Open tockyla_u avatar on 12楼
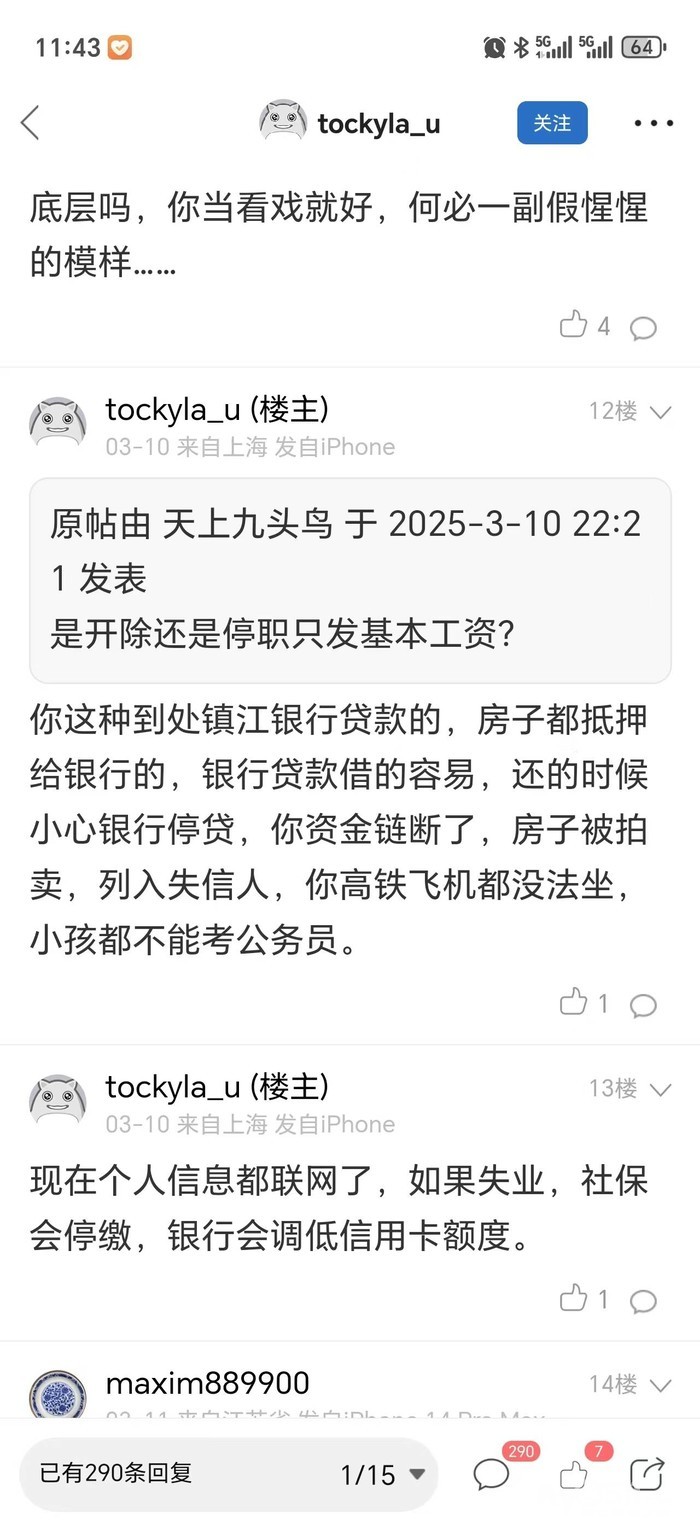 (58, 422)
